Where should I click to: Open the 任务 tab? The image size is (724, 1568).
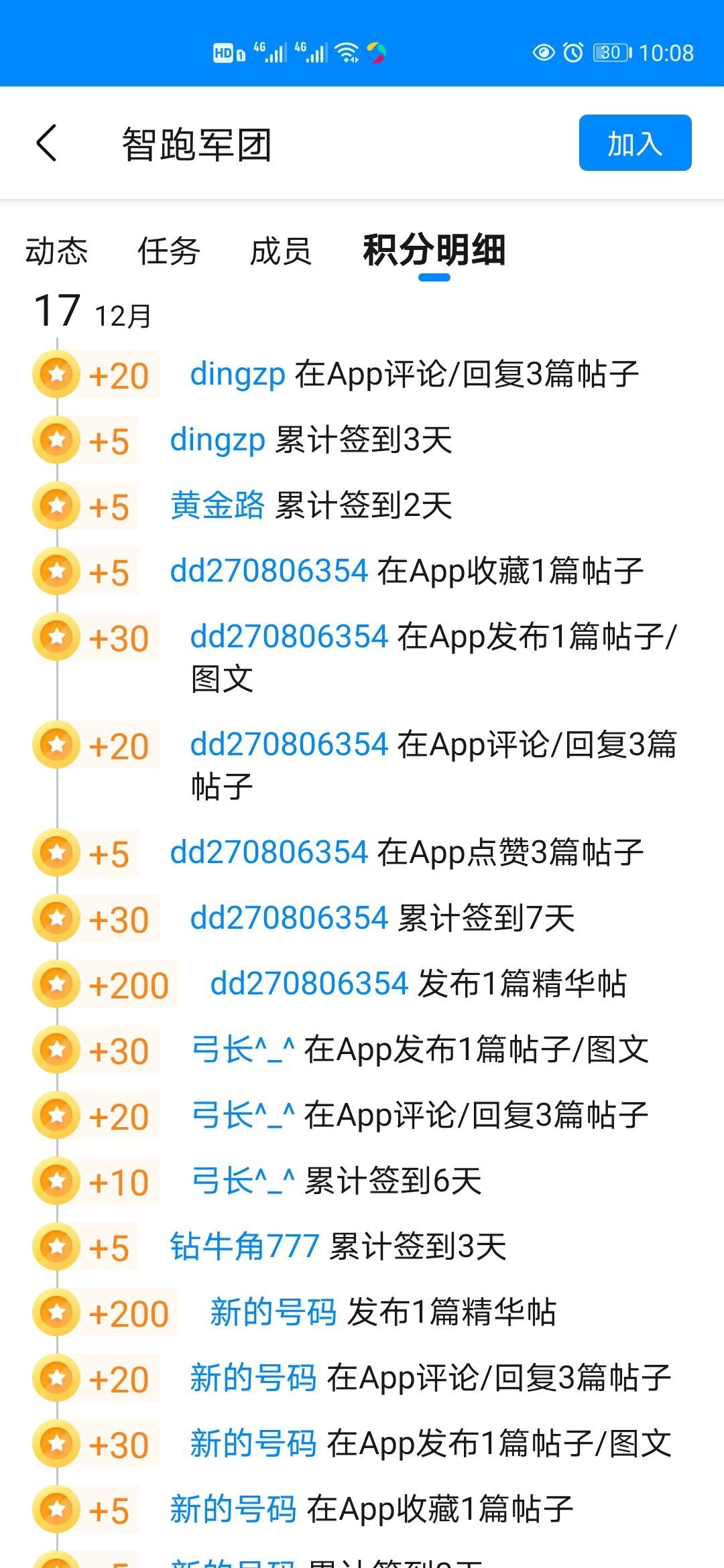pos(169,252)
